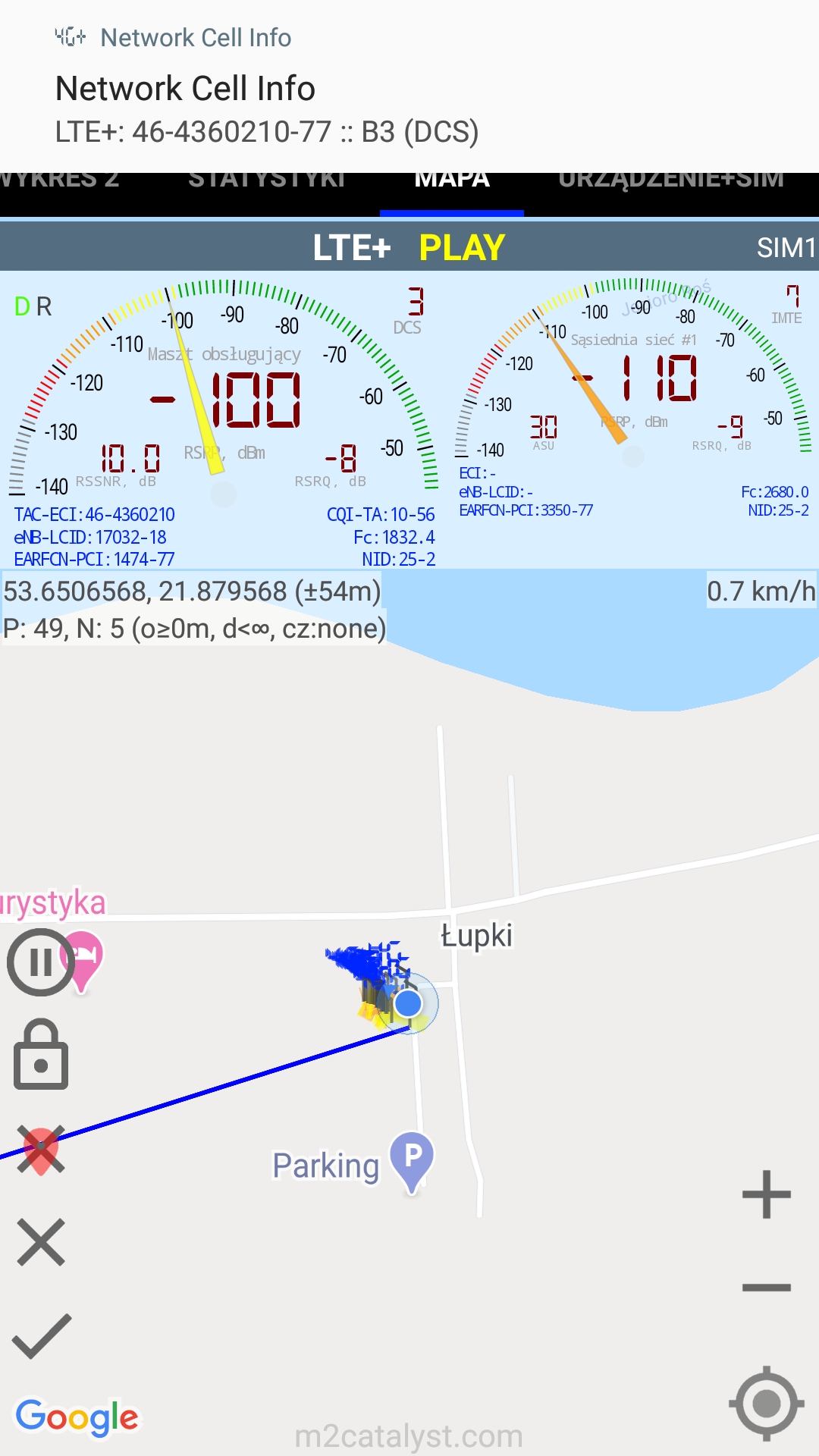Open the Network Cell Info notification

(409, 86)
